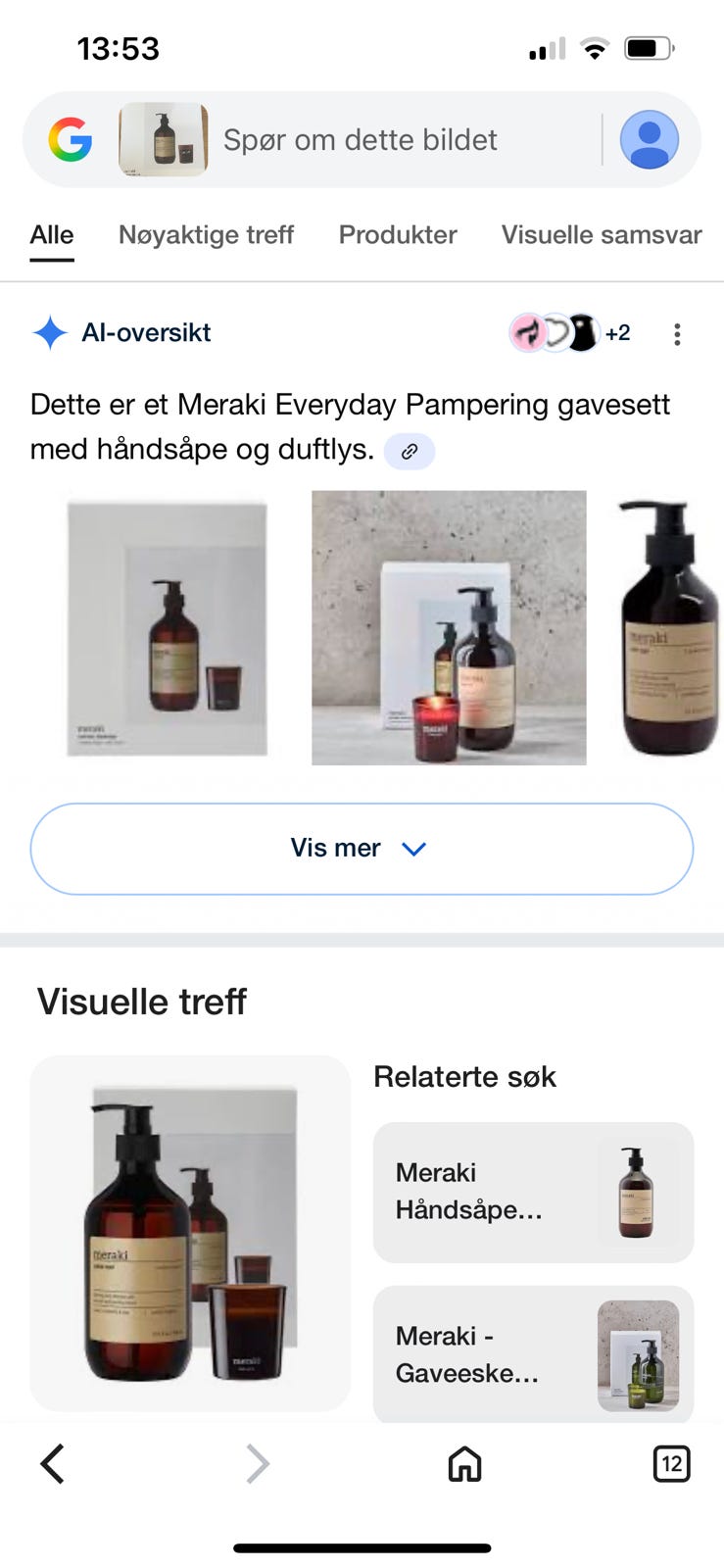Expand the +2 sources counter
The width and height of the screenshot is (724, 1568).
pyautogui.click(x=617, y=333)
